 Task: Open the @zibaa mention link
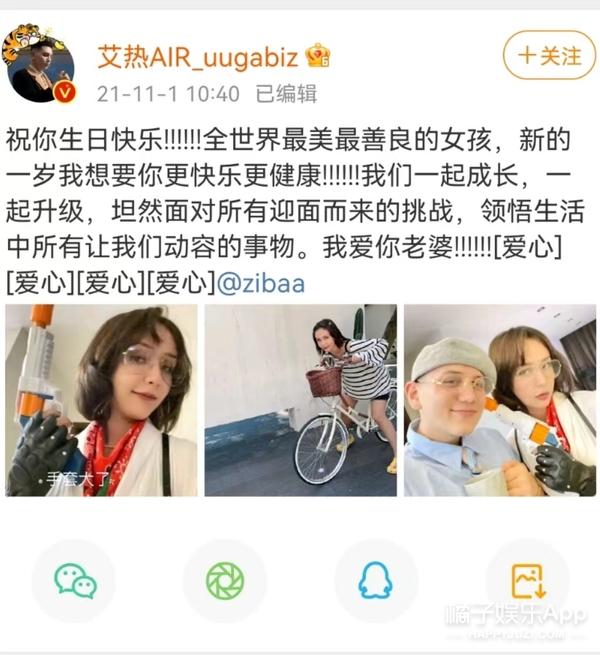point(261,283)
